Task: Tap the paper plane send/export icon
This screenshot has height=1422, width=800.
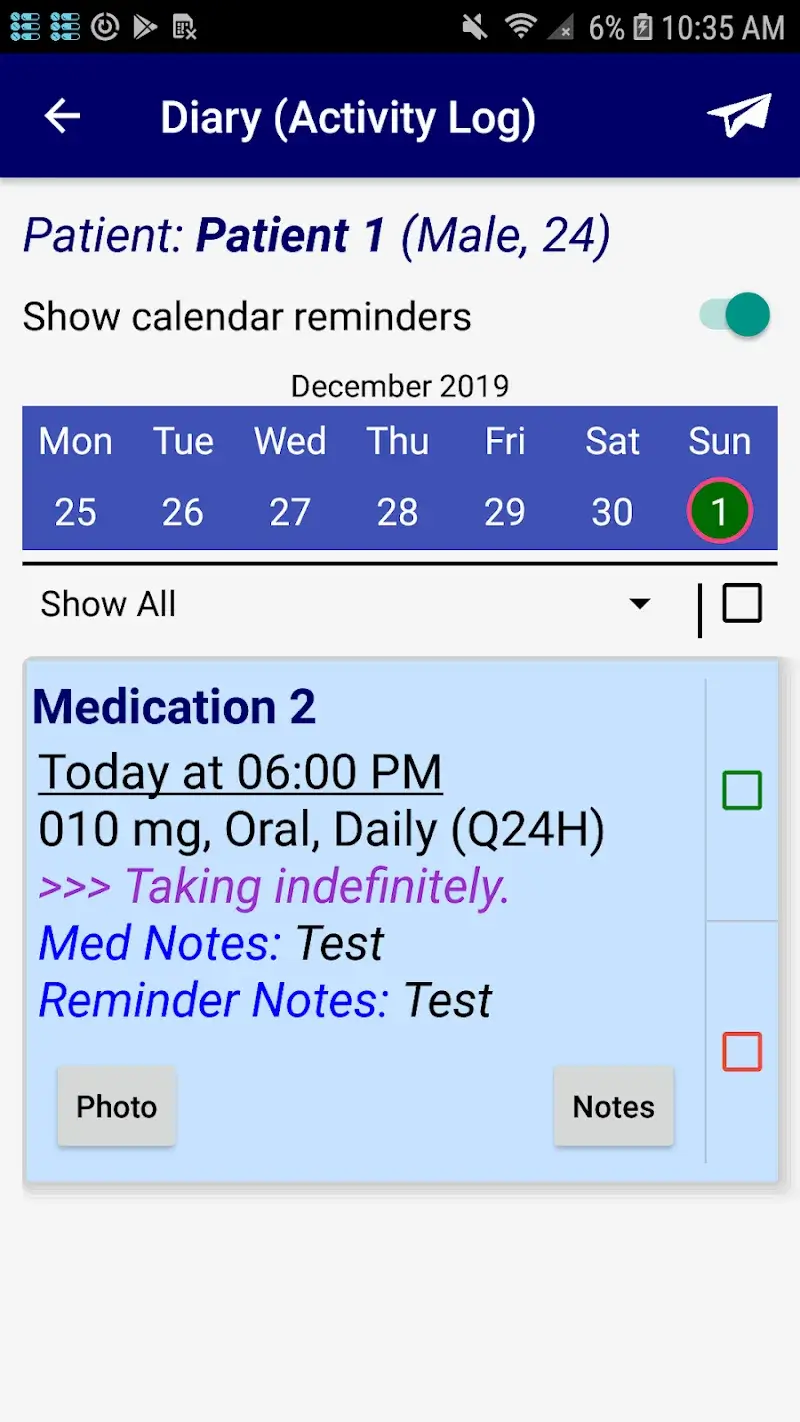Action: (739, 116)
